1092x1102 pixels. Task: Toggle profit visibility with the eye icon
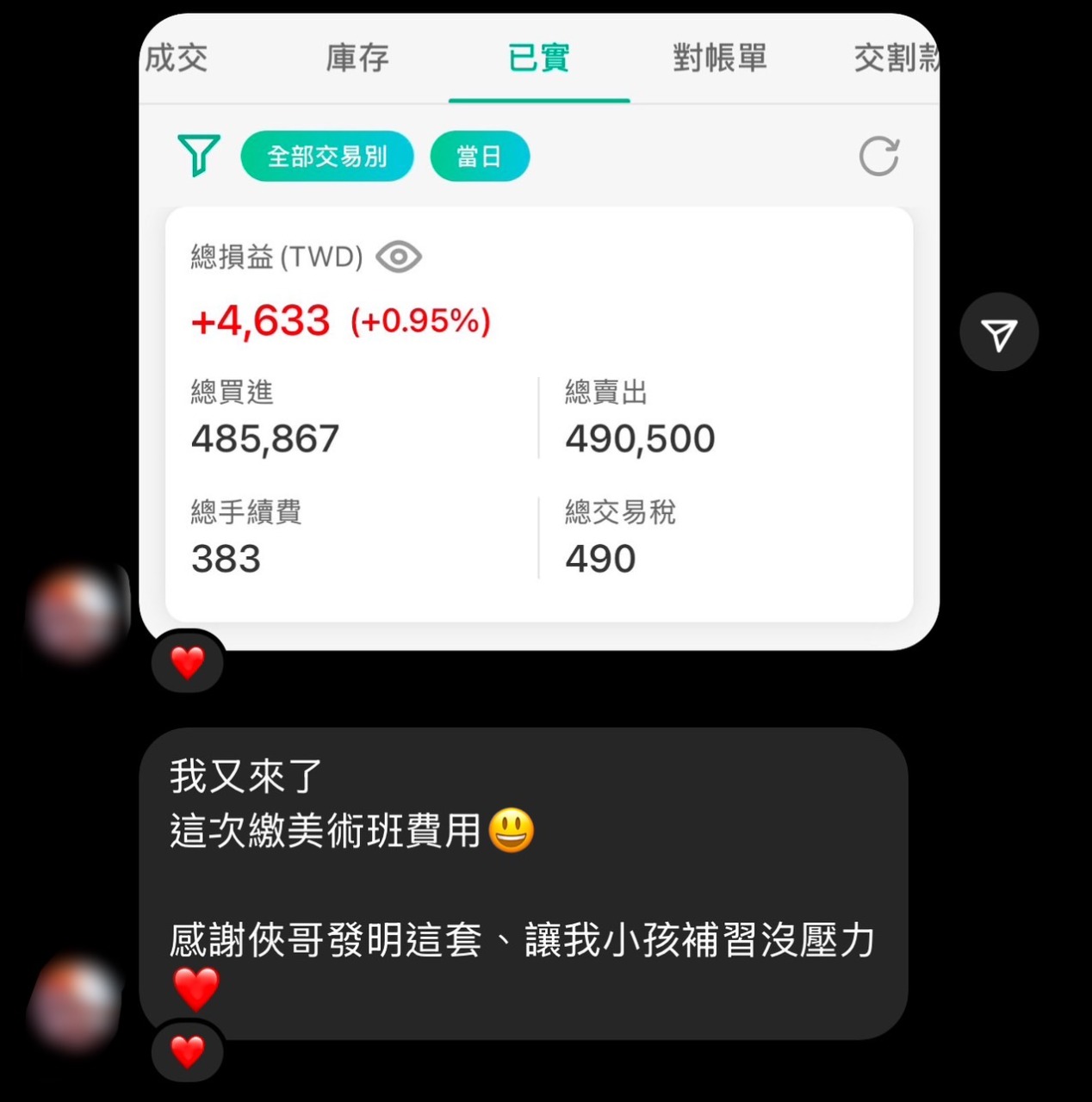pyautogui.click(x=397, y=256)
